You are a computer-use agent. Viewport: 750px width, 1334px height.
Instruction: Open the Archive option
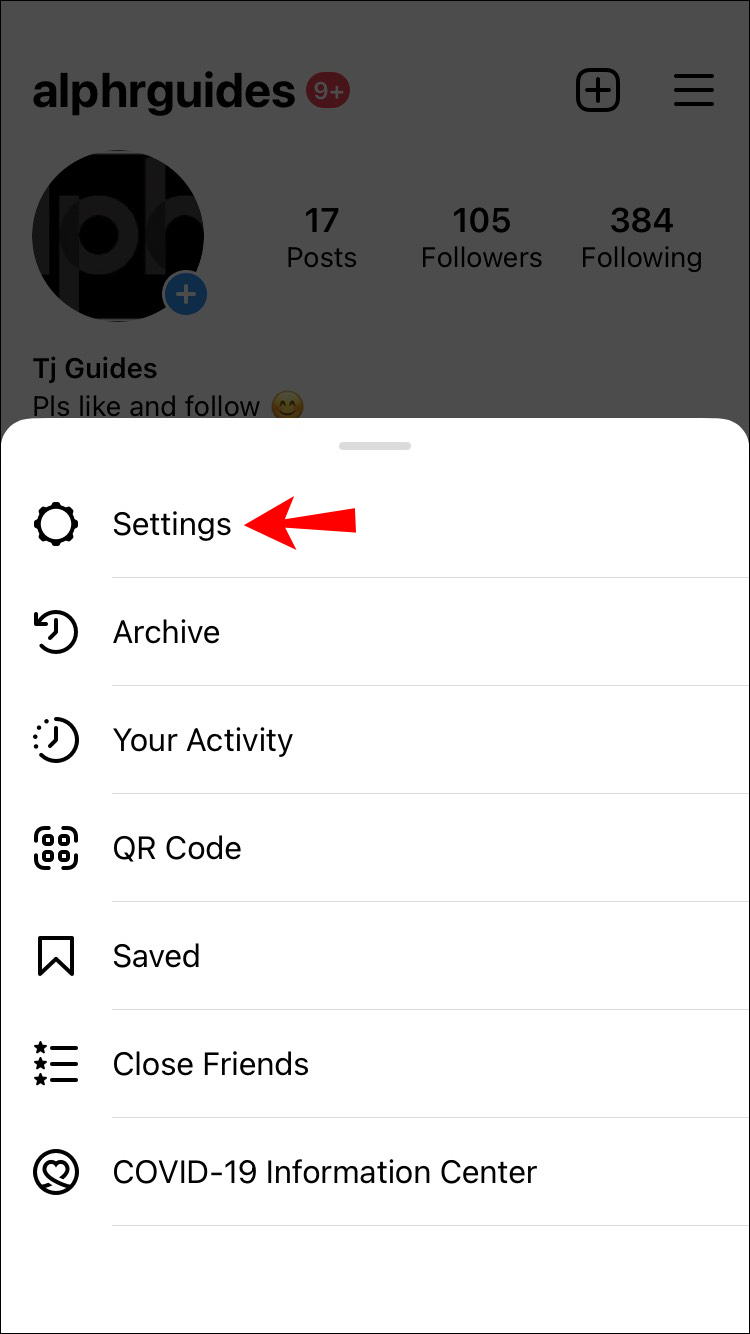(166, 632)
